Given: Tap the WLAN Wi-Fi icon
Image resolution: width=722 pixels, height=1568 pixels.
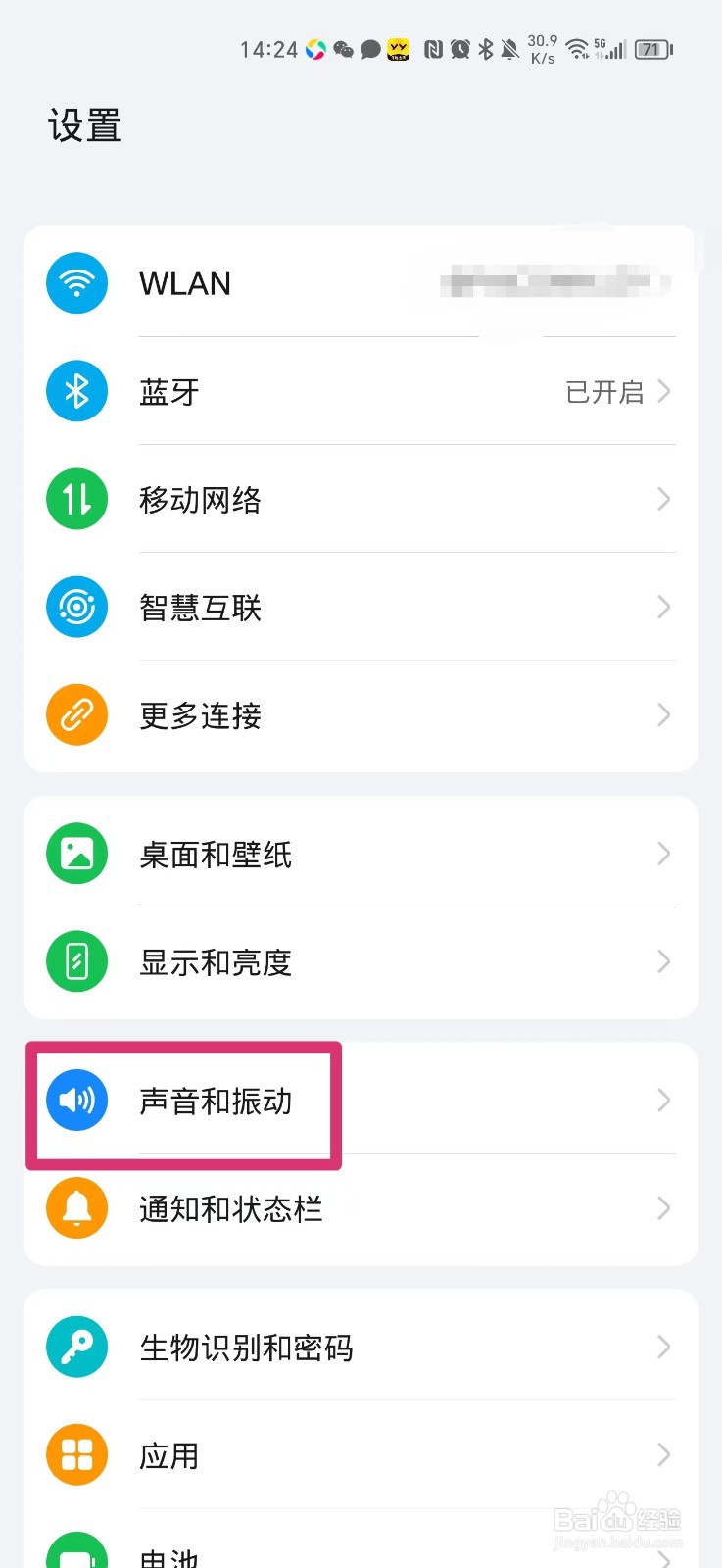Looking at the screenshot, I should (x=76, y=283).
